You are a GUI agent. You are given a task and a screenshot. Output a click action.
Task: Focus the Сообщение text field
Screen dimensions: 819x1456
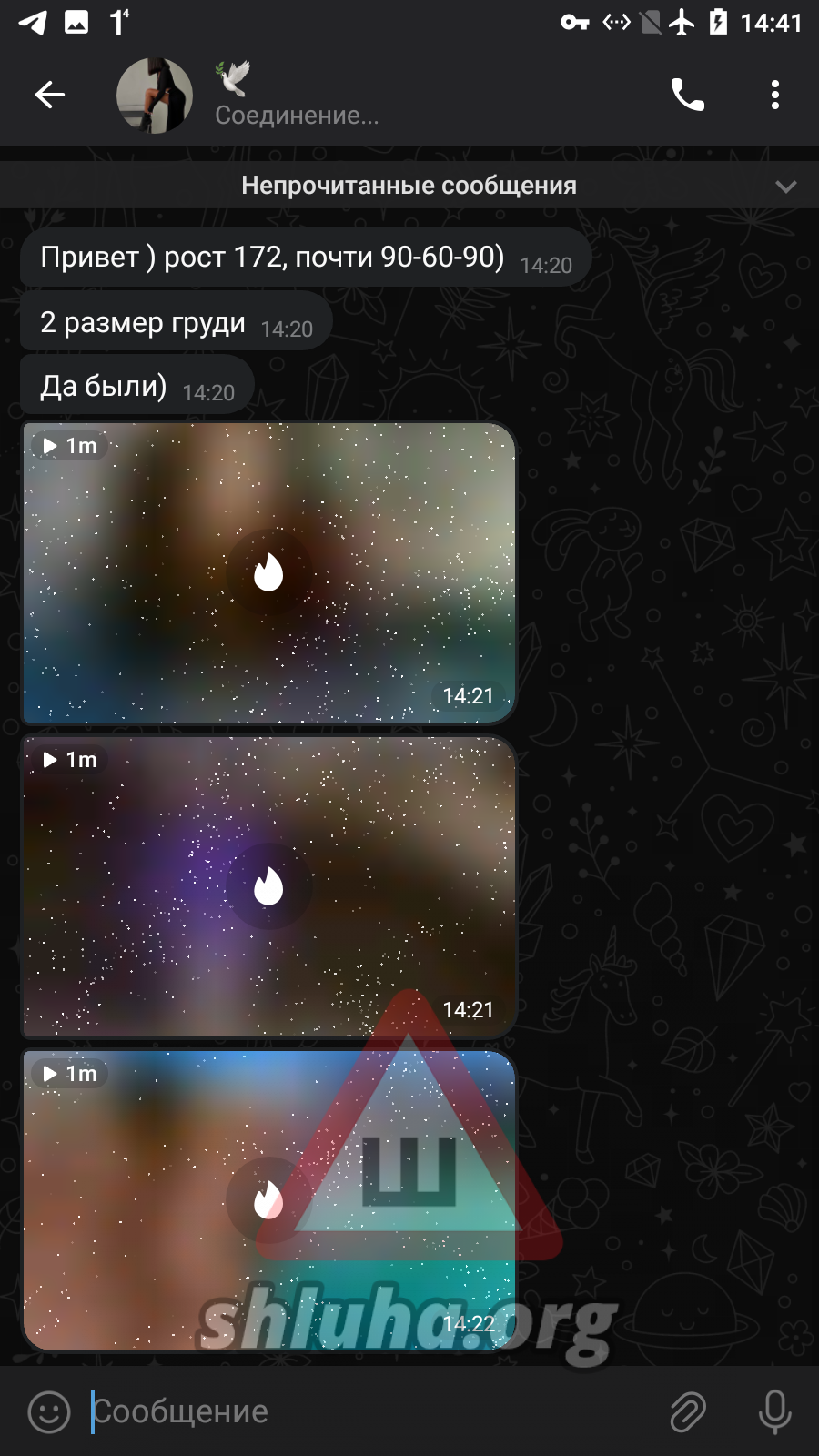[x=364, y=1412]
